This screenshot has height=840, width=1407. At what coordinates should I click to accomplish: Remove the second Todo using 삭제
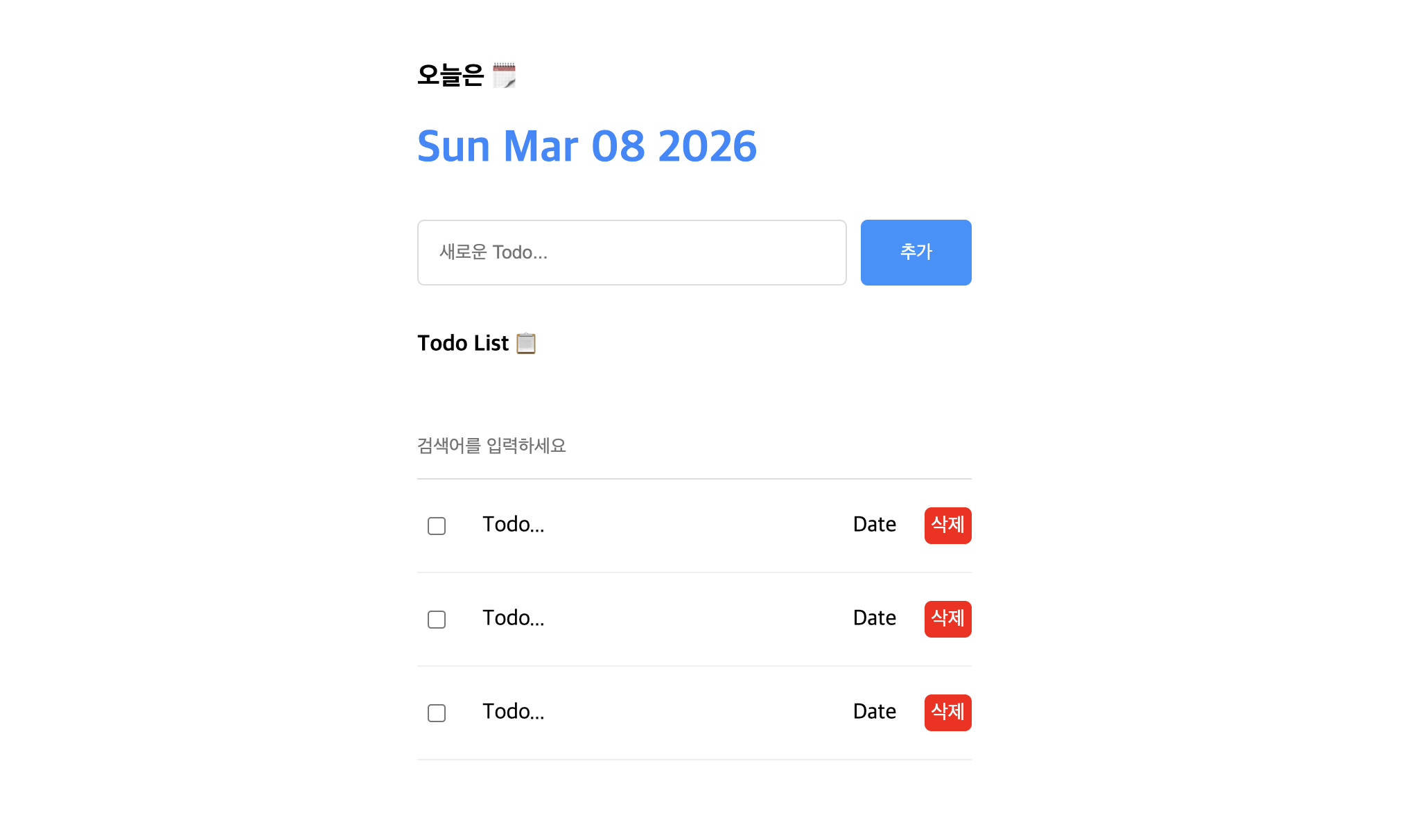pyautogui.click(x=947, y=619)
